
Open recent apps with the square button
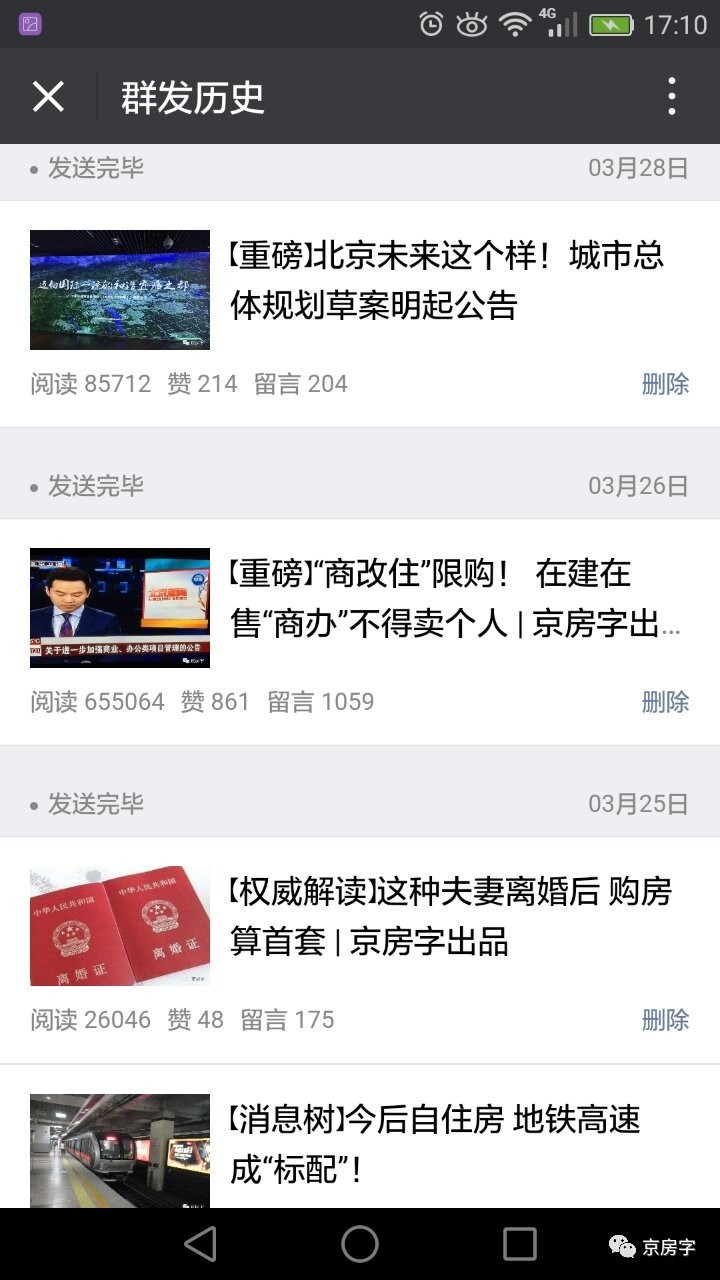coord(515,1243)
